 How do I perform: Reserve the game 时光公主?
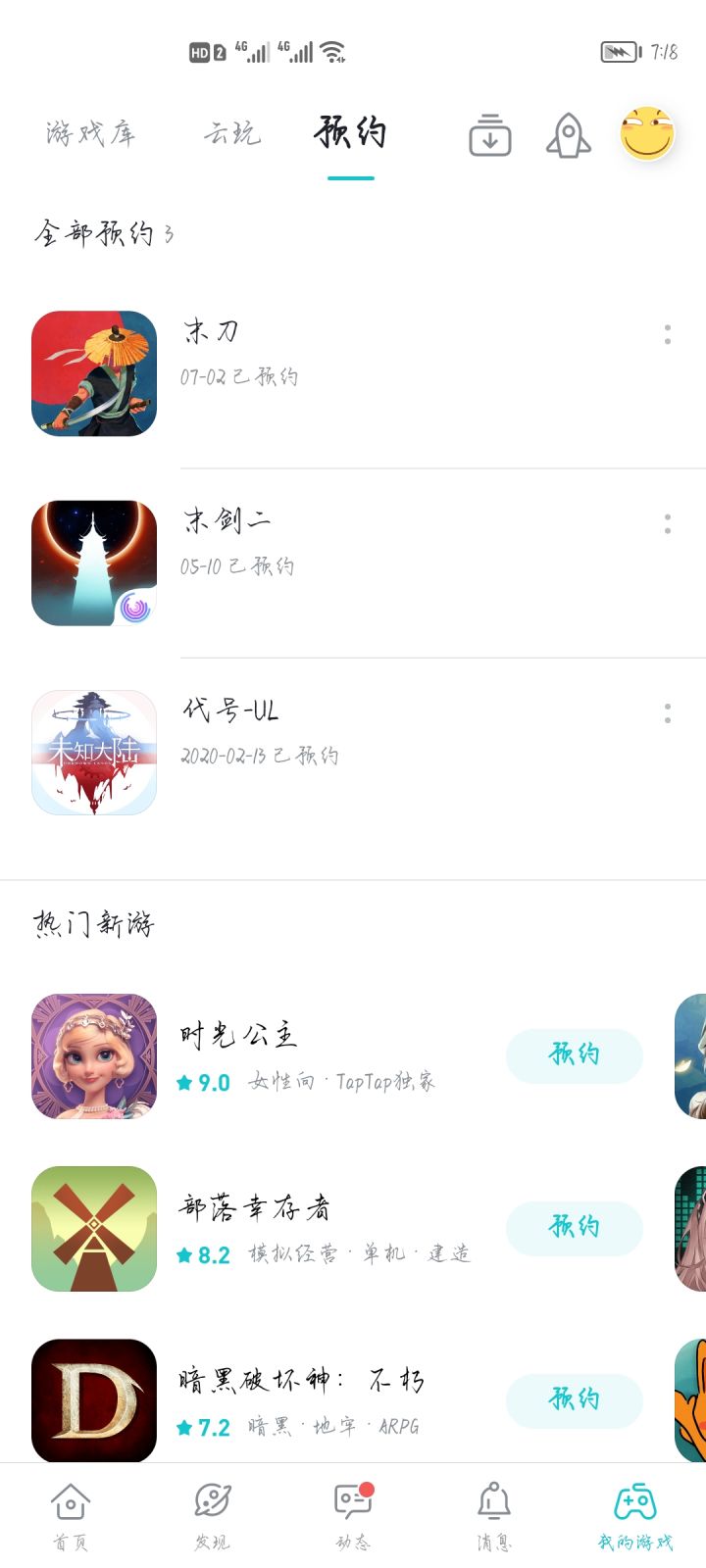(574, 1055)
